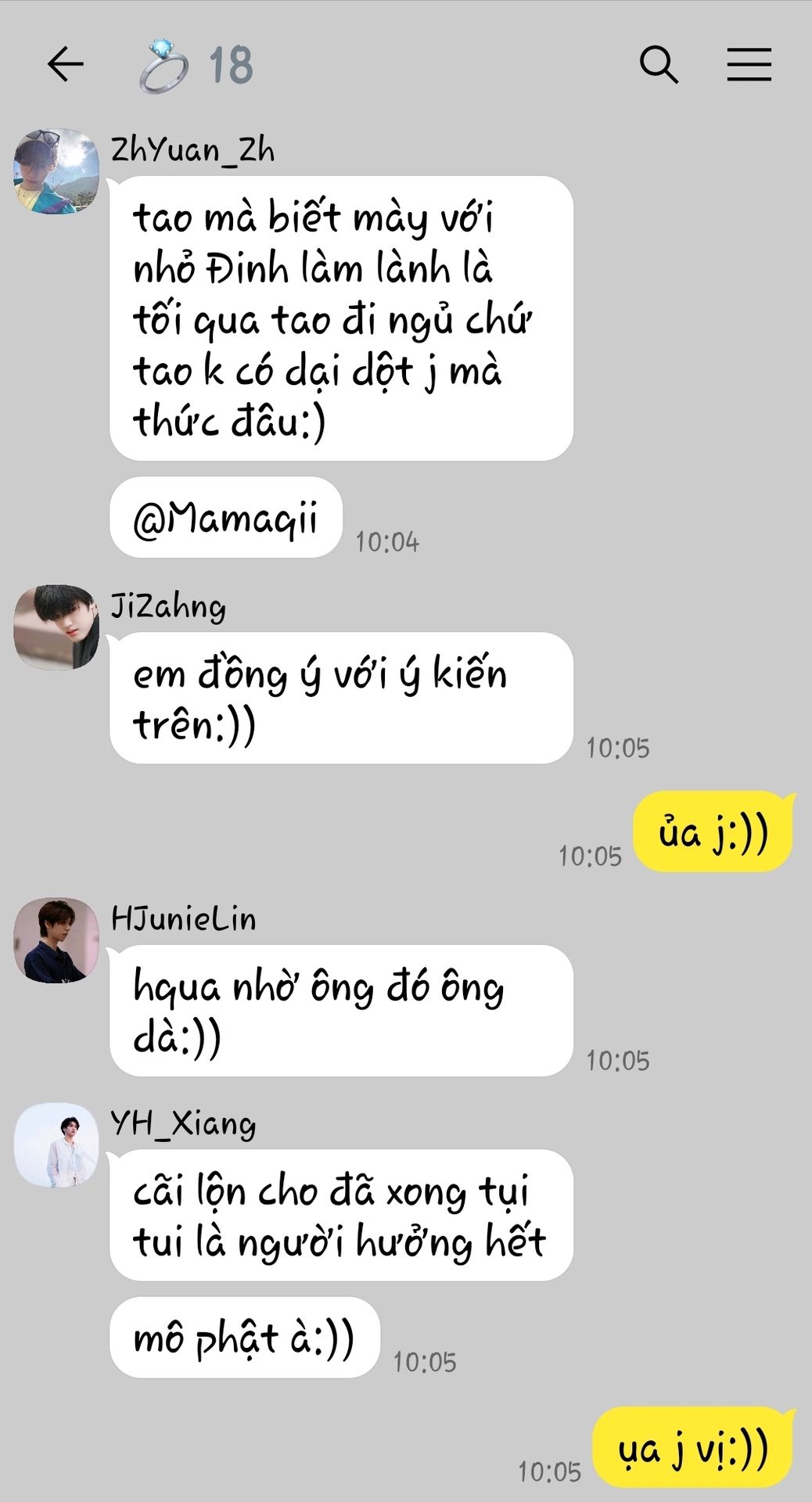Open YH_Xiang's profile avatar
Image resolution: width=812 pixels, height=1502 pixels.
coord(56,1144)
